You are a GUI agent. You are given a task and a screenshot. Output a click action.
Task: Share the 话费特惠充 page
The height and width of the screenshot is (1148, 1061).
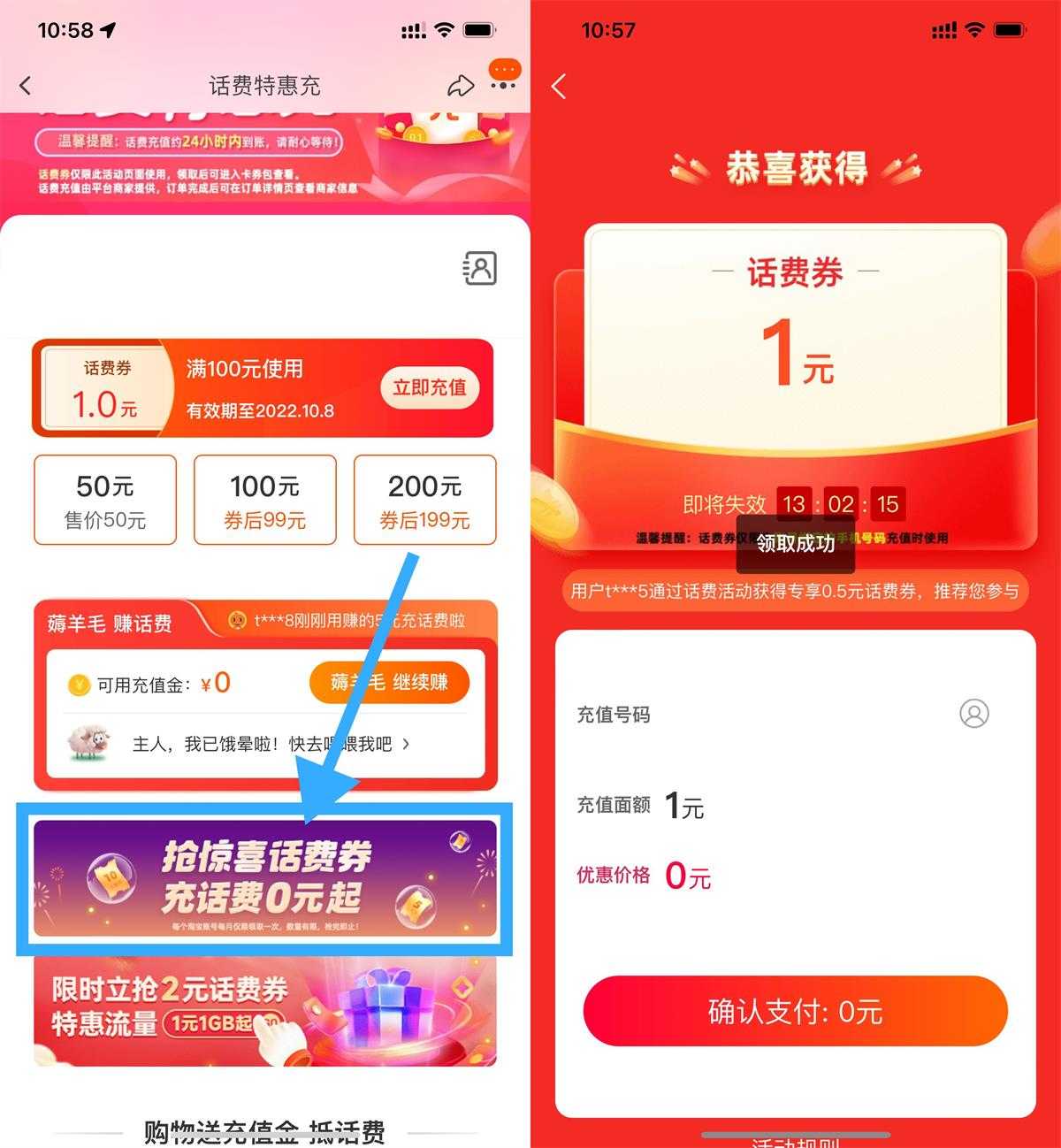coord(460,86)
